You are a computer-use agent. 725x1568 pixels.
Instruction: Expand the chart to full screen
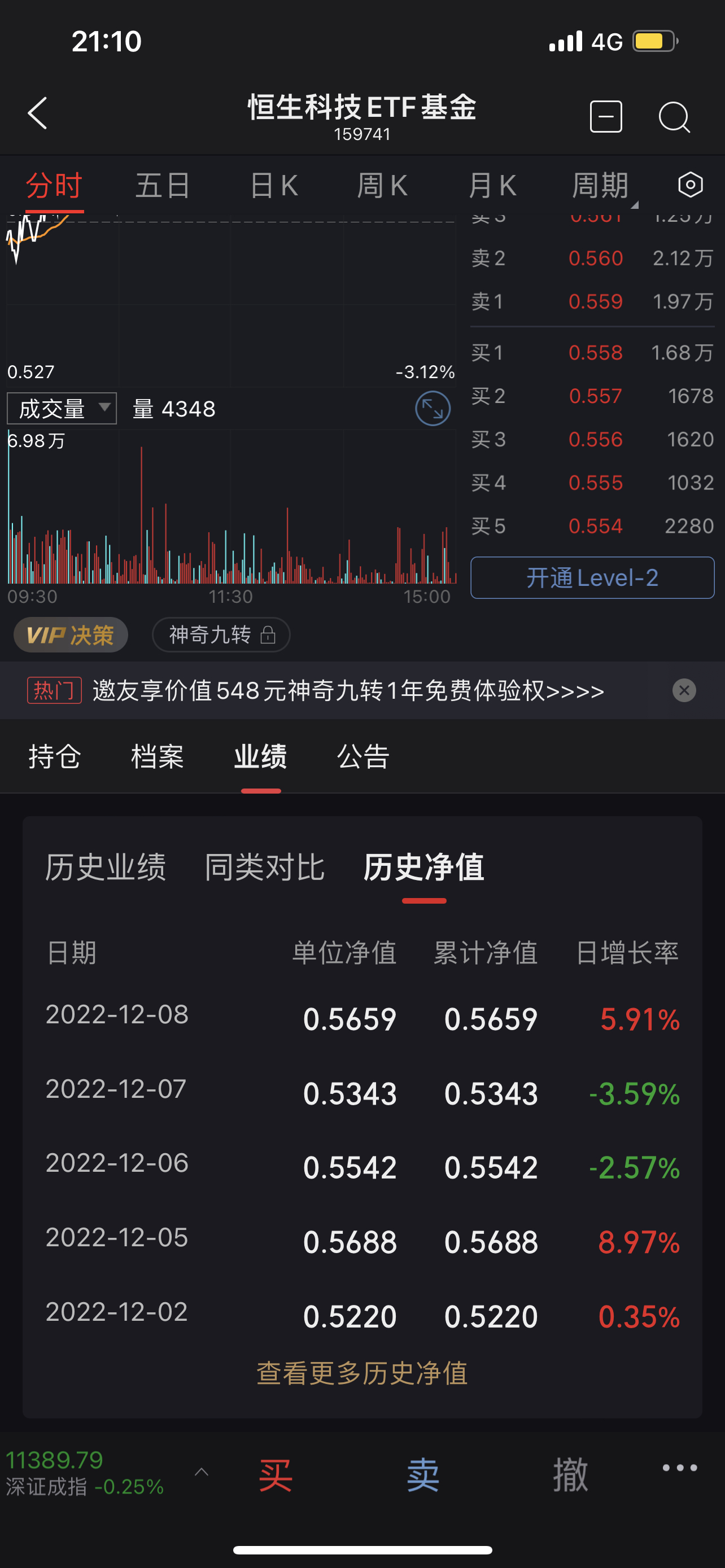pyautogui.click(x=433, y=409)
